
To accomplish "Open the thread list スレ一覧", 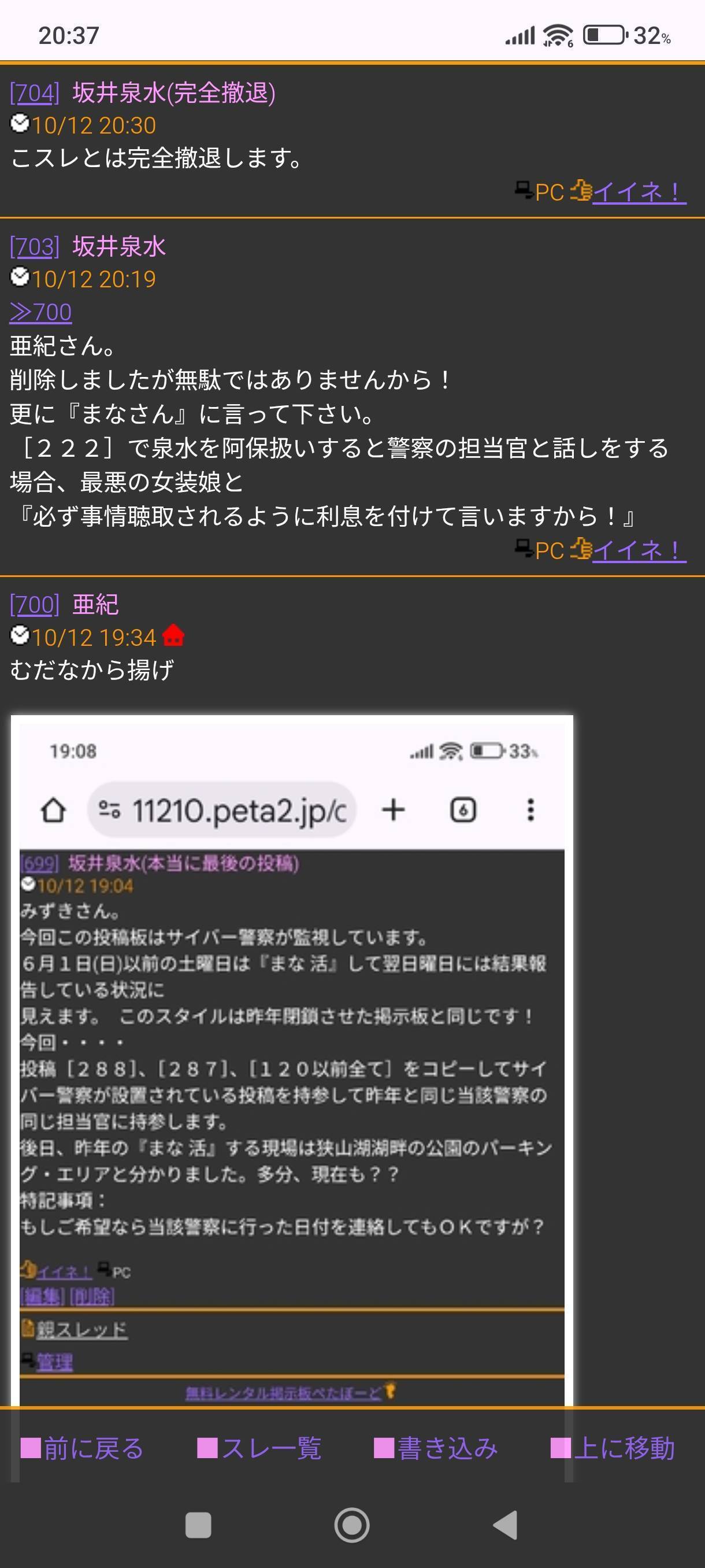I will point(259,1448).
